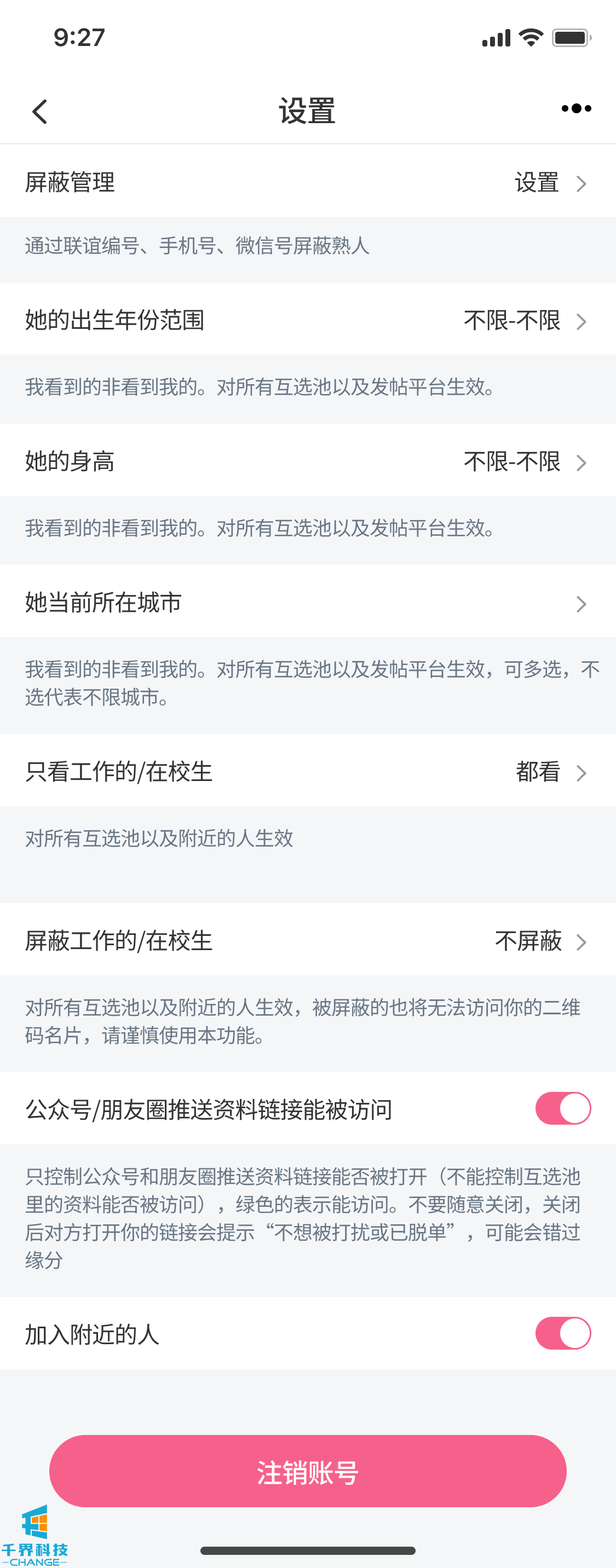Disable 加入附近的人 switch
This screenshot has height=1568, width=616.
coord(562,1334)
